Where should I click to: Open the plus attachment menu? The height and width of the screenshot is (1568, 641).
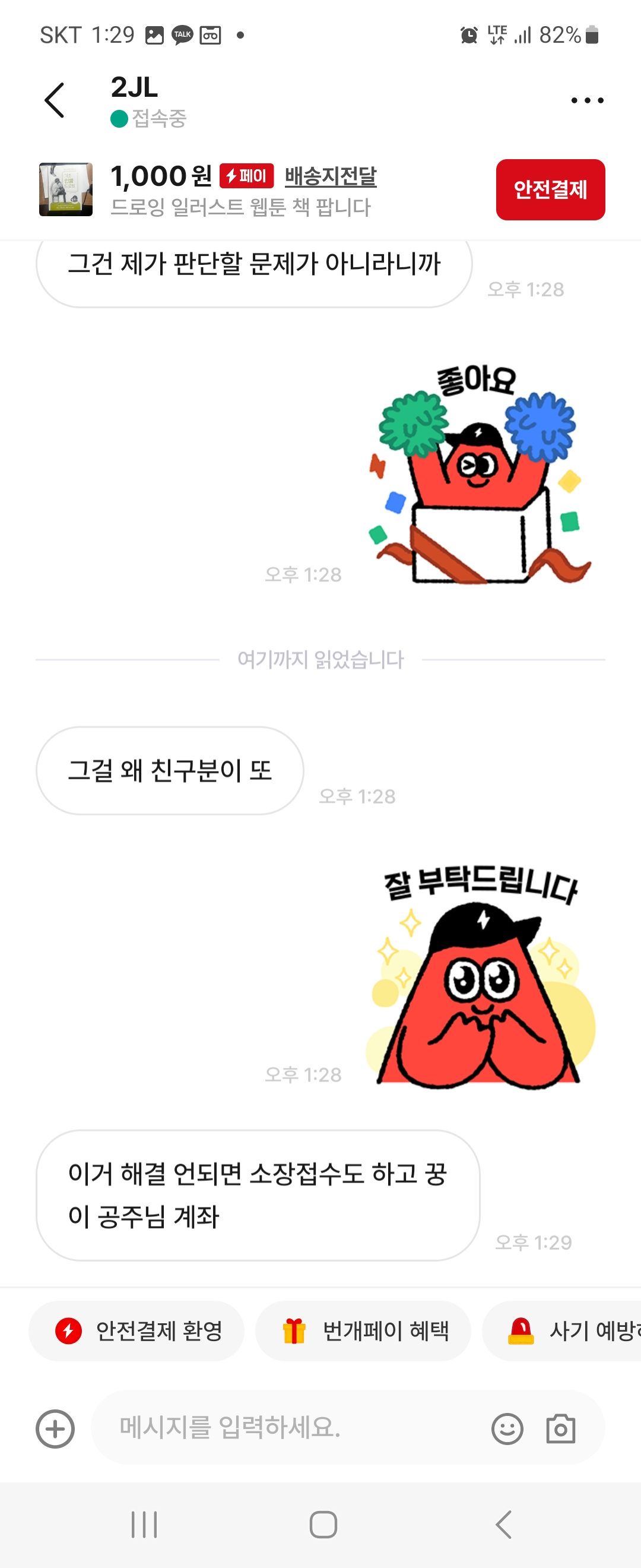55,1428
